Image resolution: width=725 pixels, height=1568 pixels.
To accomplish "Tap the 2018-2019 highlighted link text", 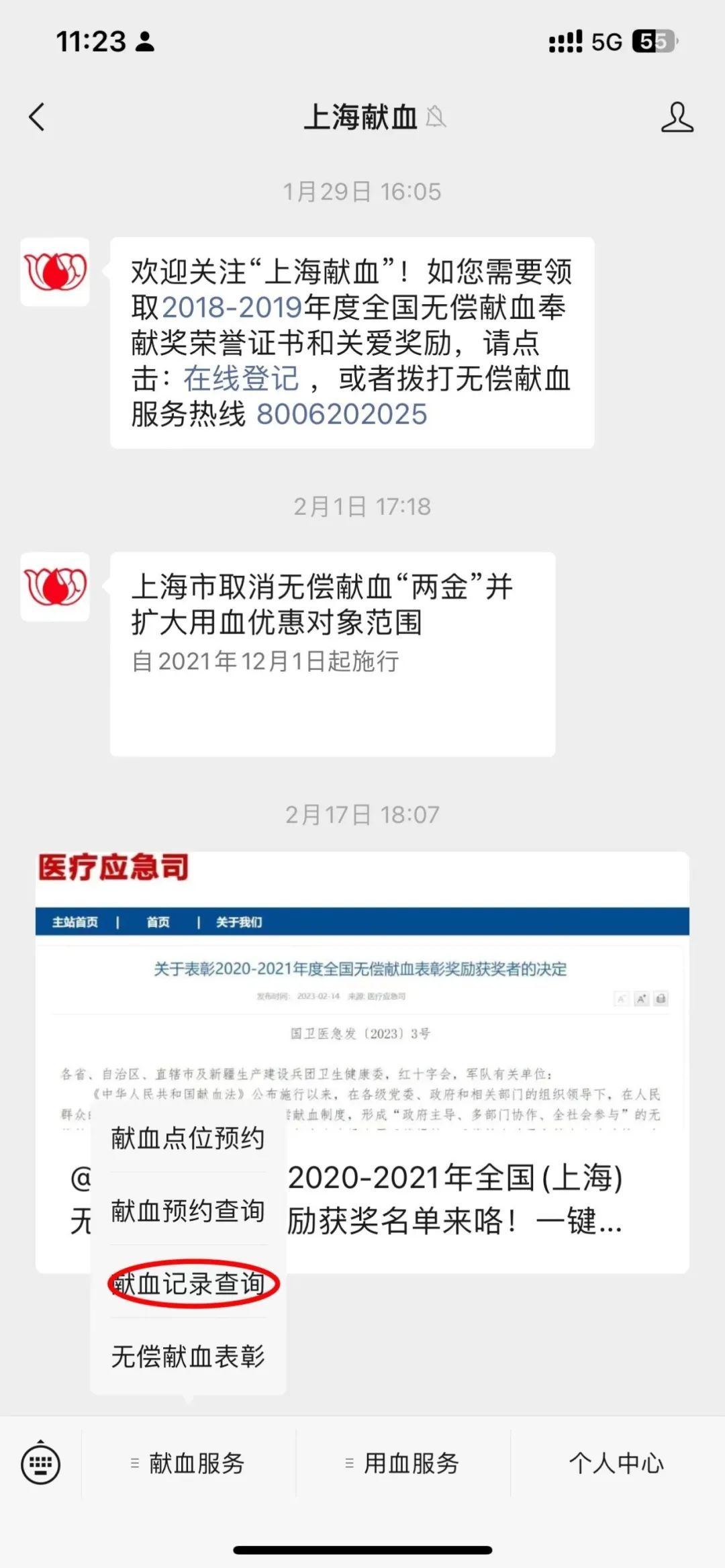I will [232, 307].
